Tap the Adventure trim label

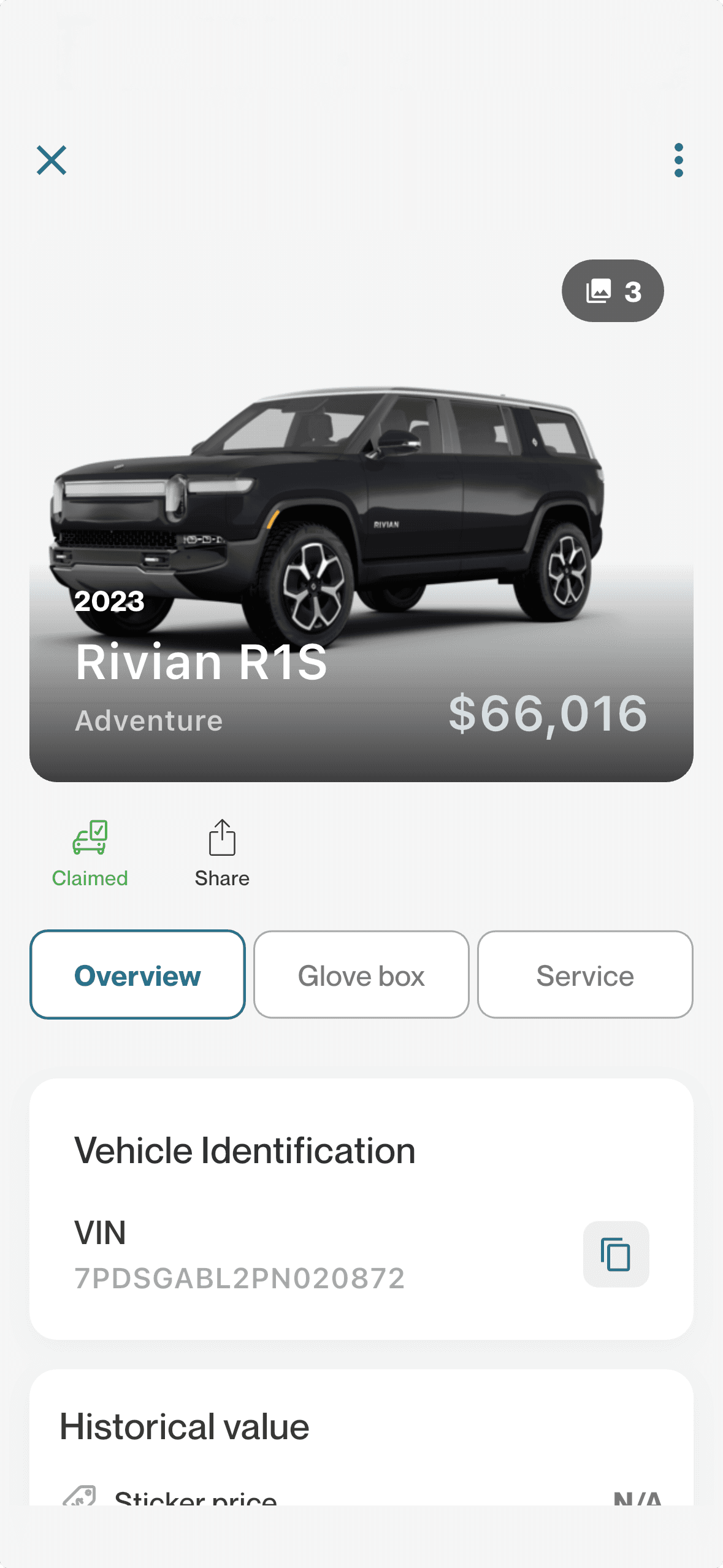147,719
